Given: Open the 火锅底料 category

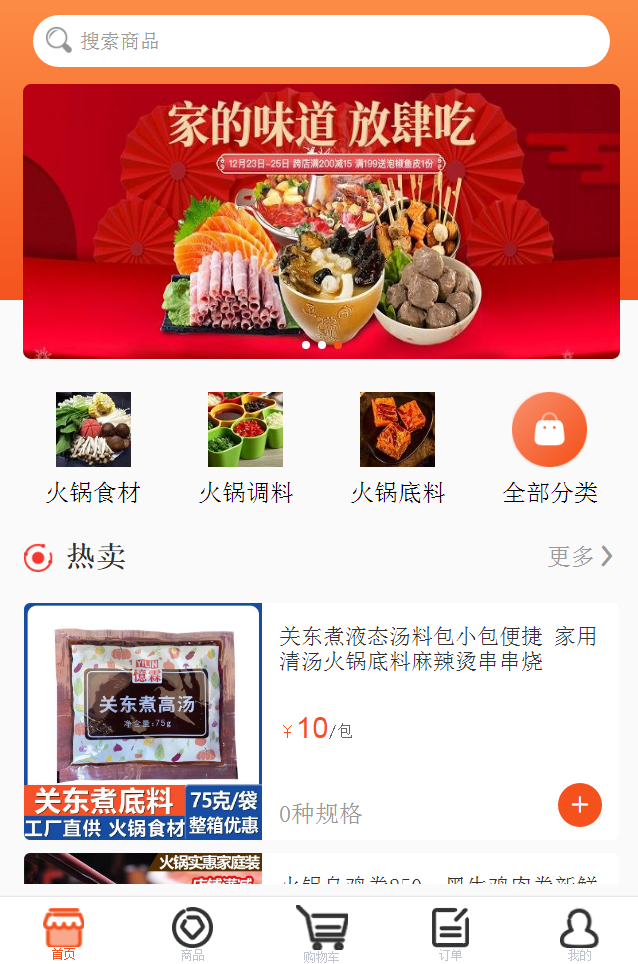Looking at the screenshot, I should pyautogui.click(x=397, y=447).
